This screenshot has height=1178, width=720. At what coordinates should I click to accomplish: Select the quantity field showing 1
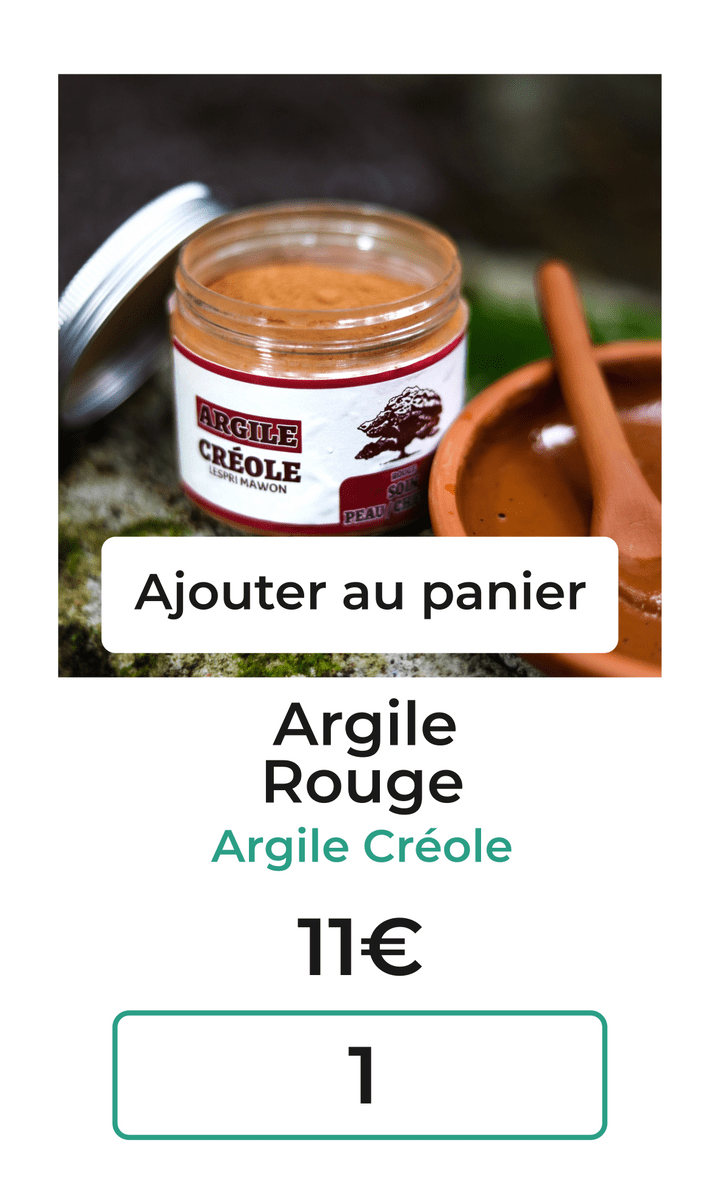point(360,1075)
